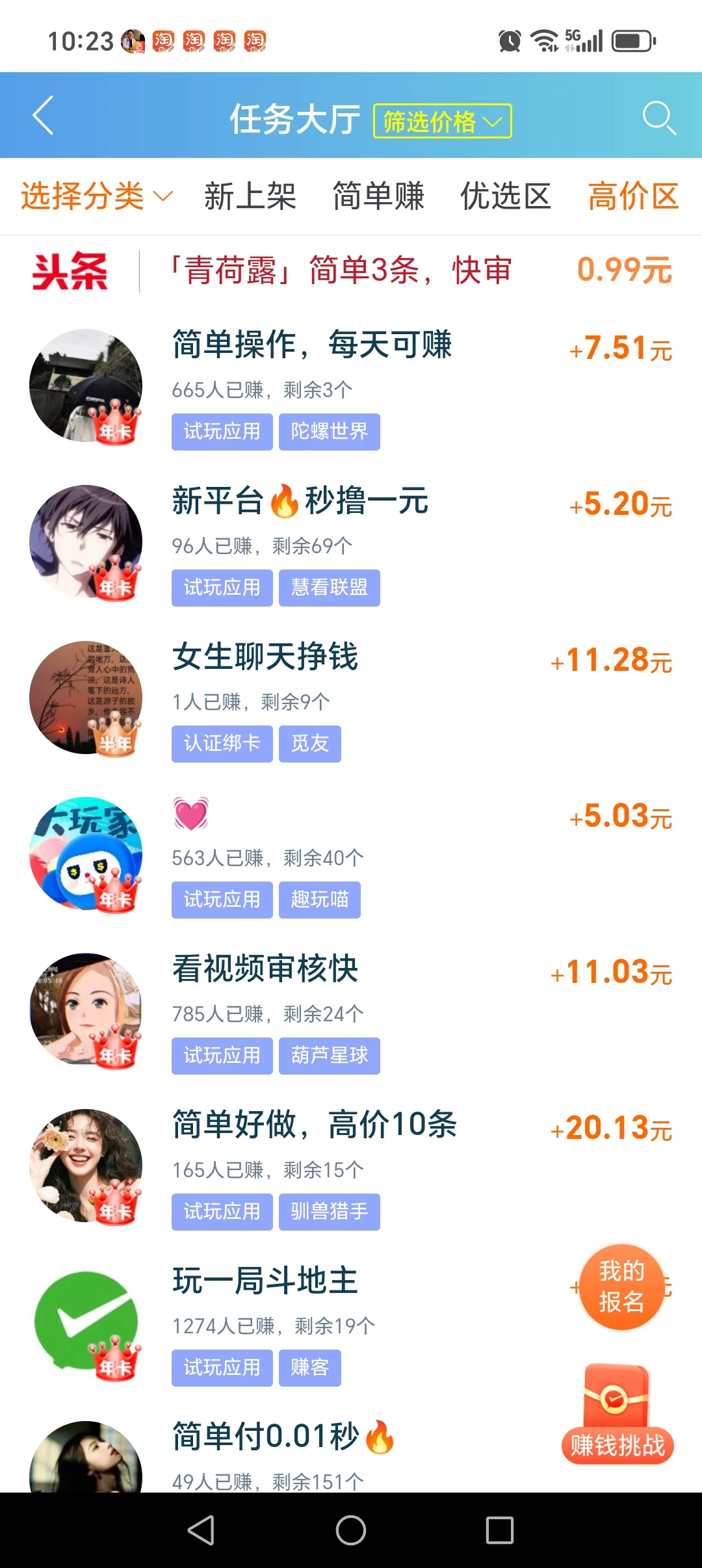Tap the green checkmark avatar of 玩一局斗地主

pyautogui.click(x=86, y=1324)
